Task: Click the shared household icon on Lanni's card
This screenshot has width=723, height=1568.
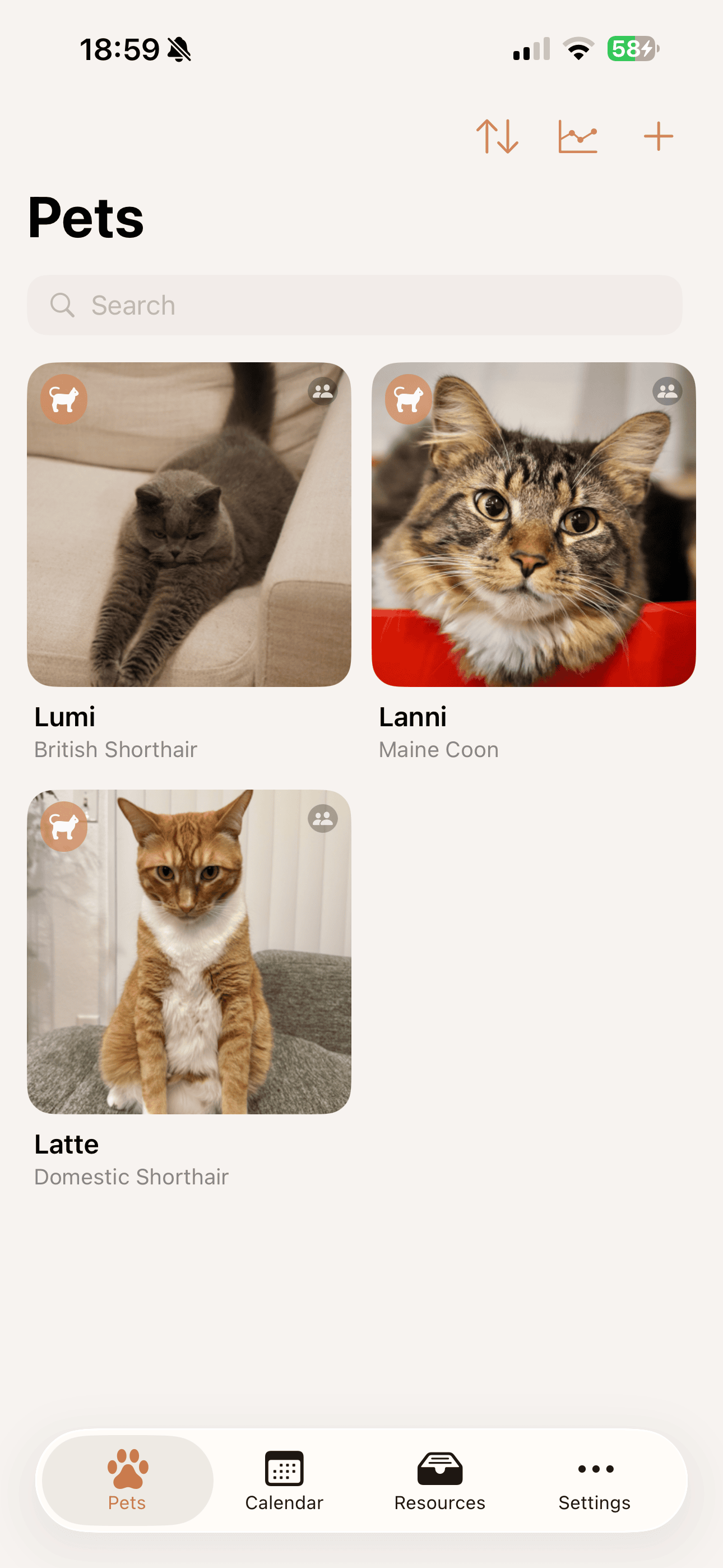Action: click(x=666, y=393)
